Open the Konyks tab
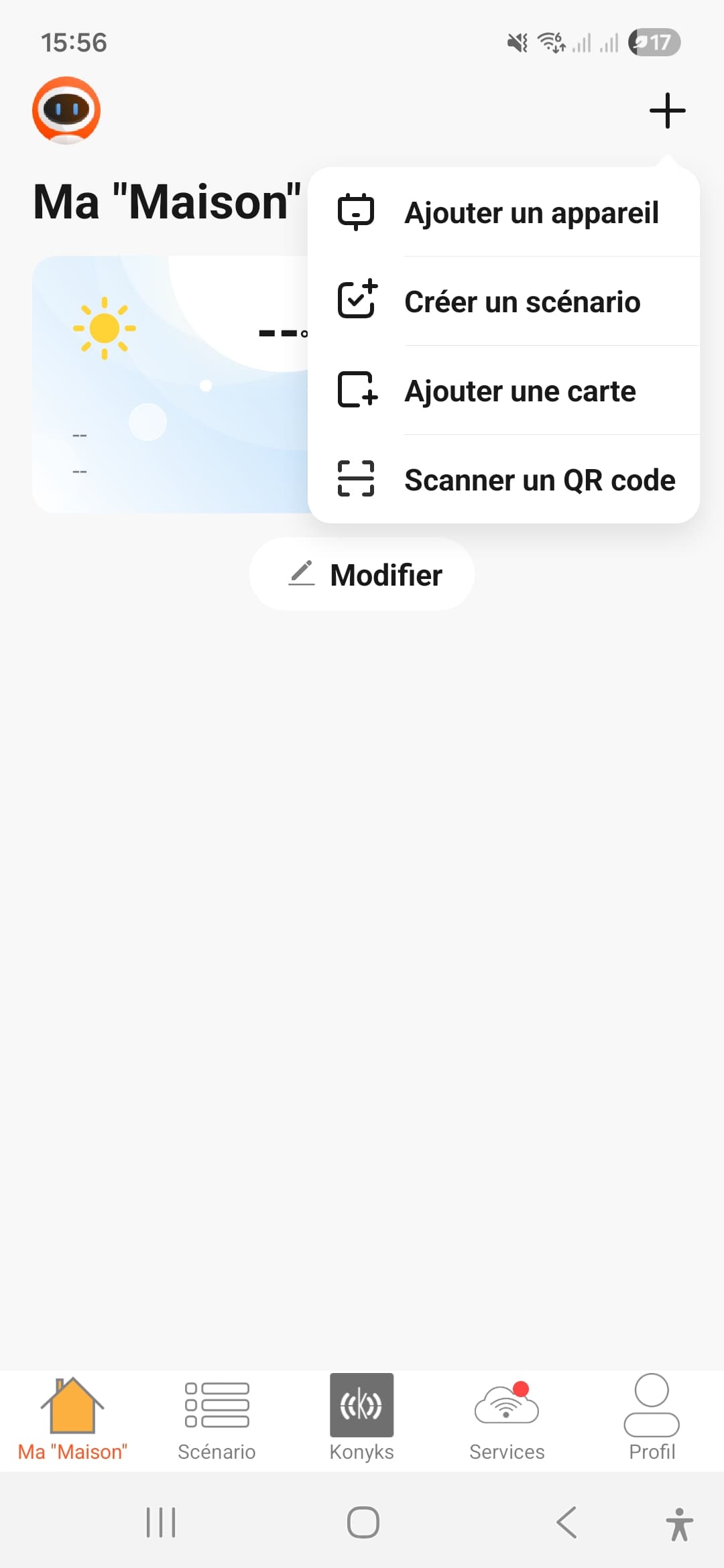 [x=361, y=1419]
